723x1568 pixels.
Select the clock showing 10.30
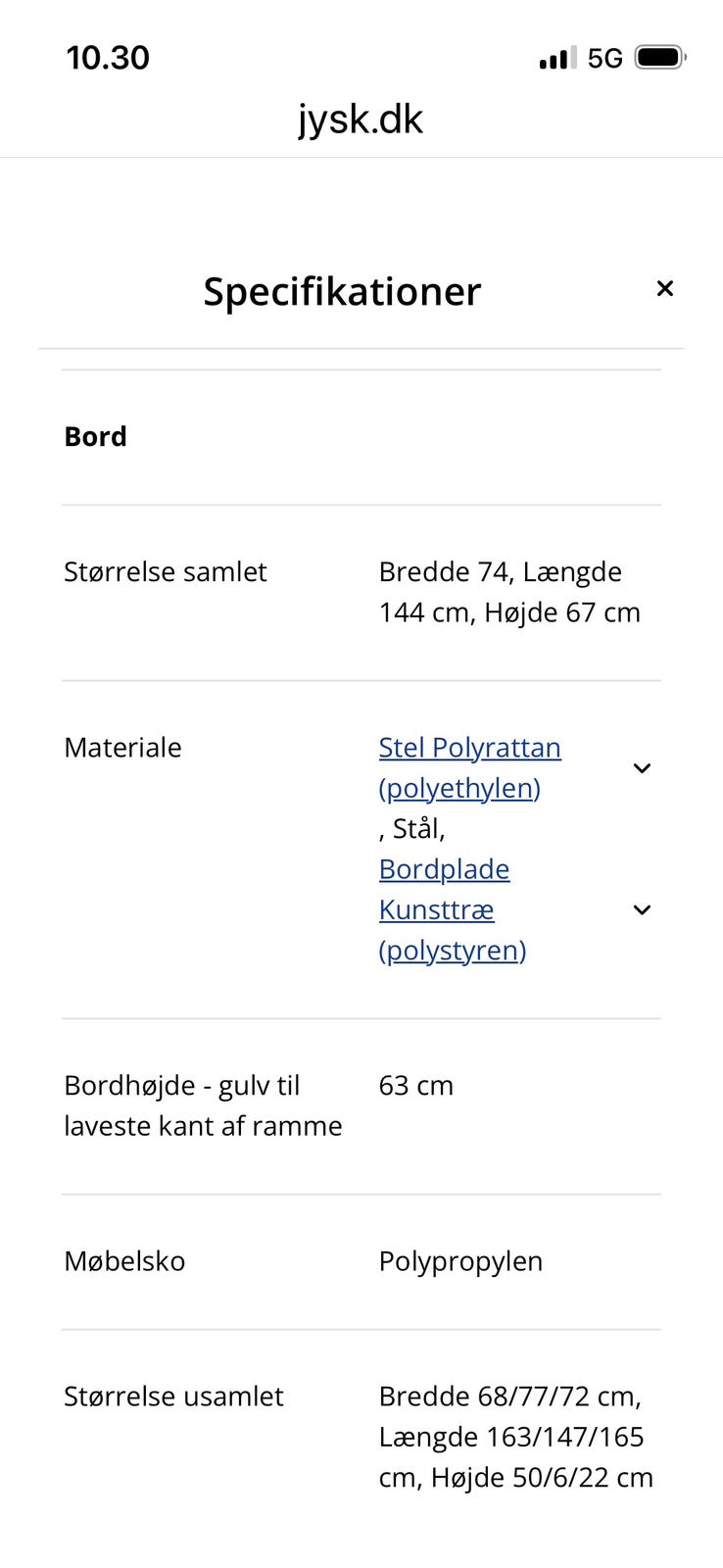(109, 58)
